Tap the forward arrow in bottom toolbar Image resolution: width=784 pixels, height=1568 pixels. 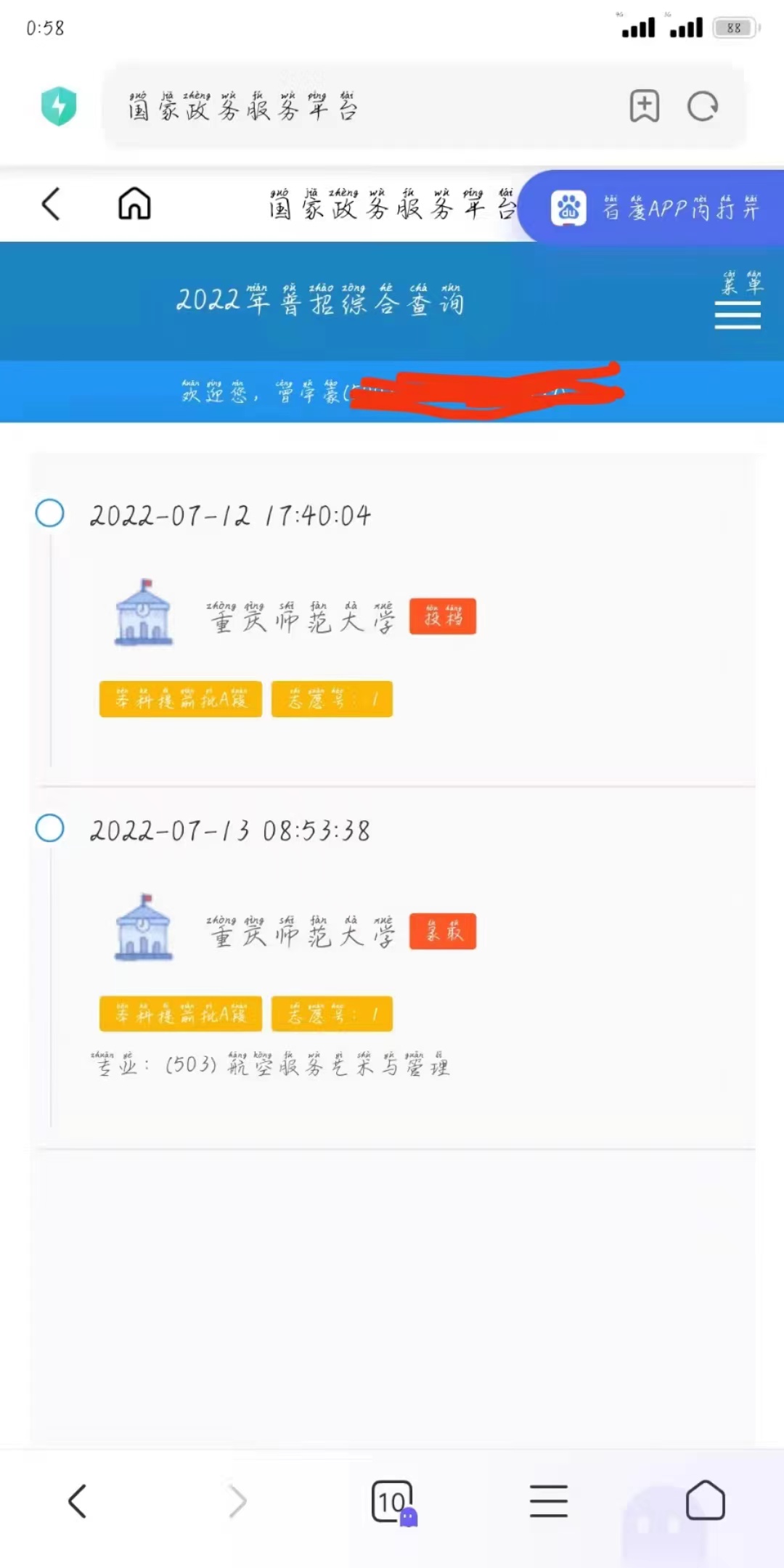click(237, 1501)
